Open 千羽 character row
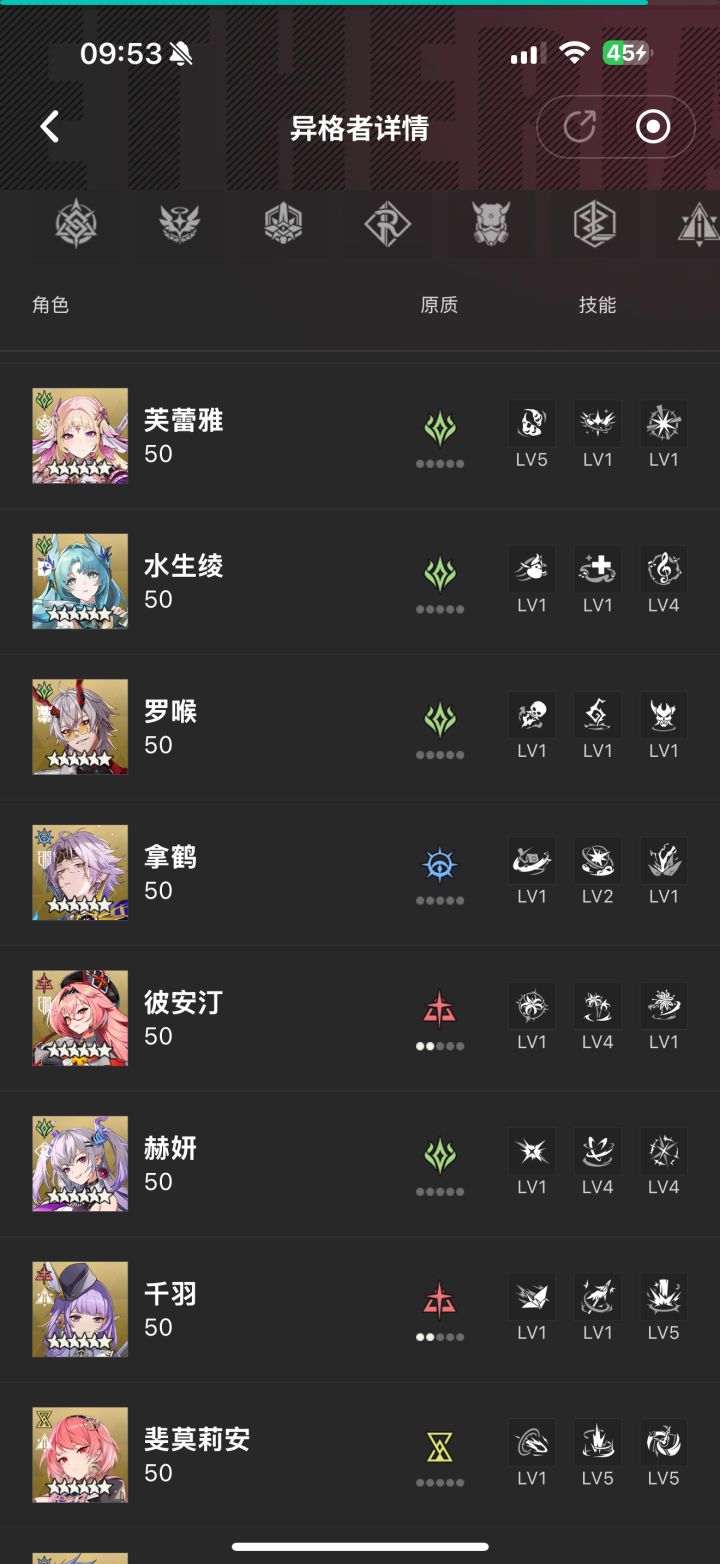720x1564 pixels. point(172,1309)
